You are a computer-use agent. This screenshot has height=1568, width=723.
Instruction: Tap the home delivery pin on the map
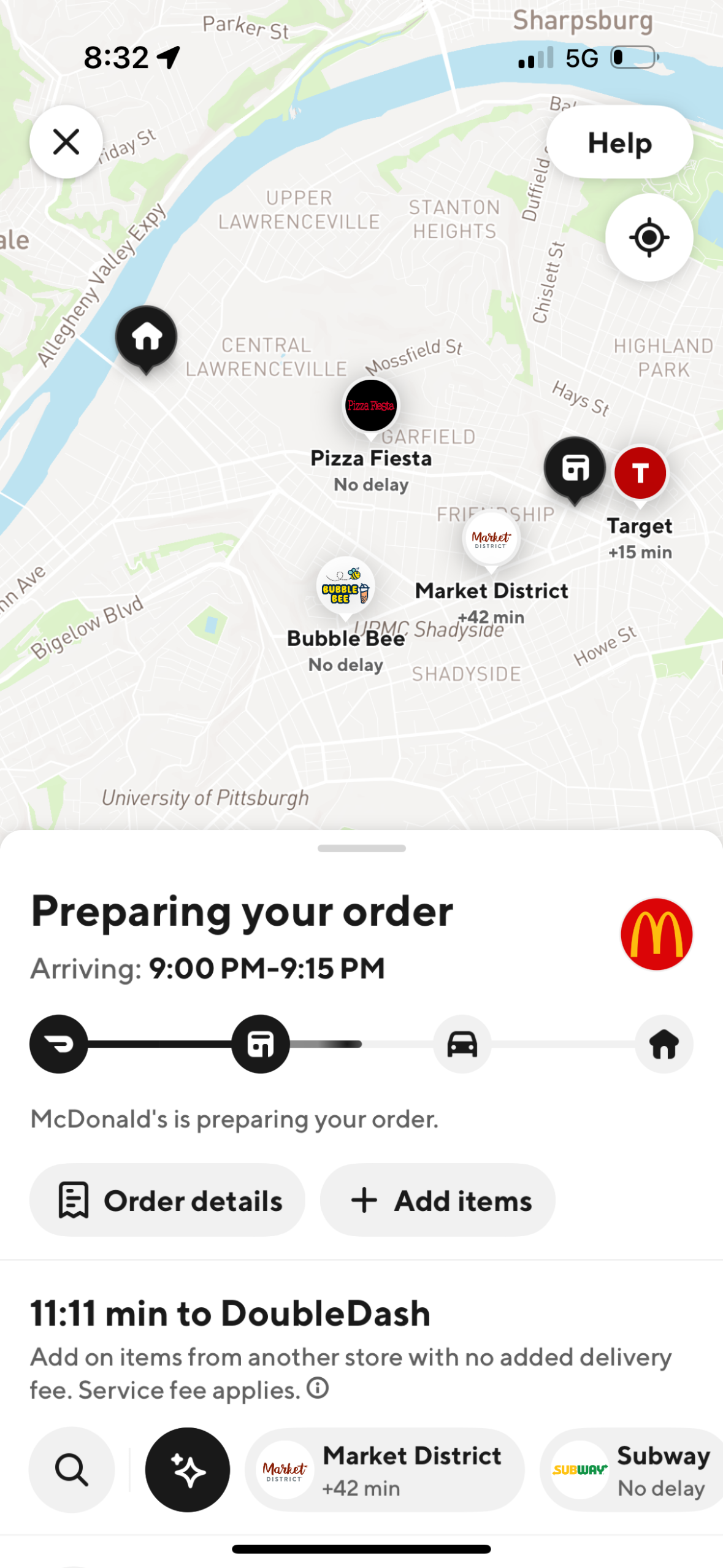tap(147, 336)
